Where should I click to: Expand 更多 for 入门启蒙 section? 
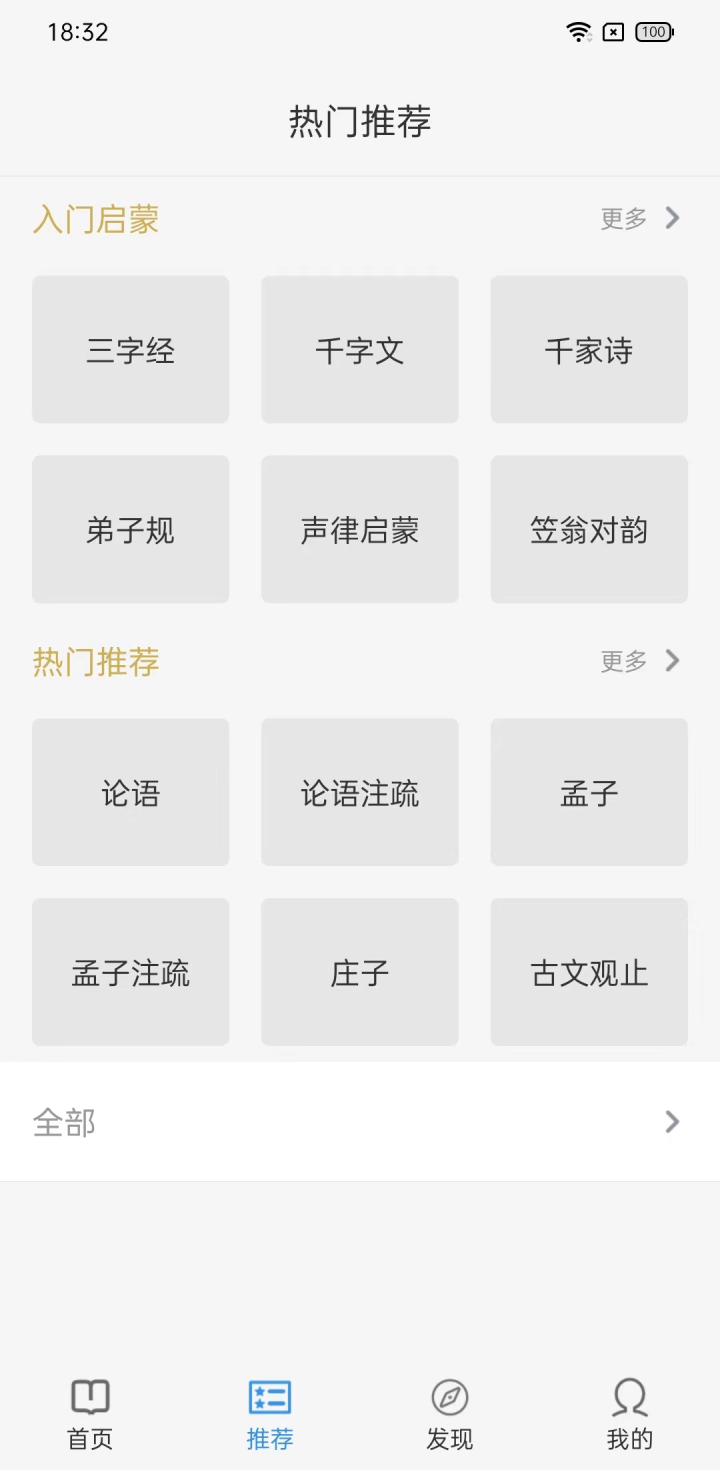640,219
